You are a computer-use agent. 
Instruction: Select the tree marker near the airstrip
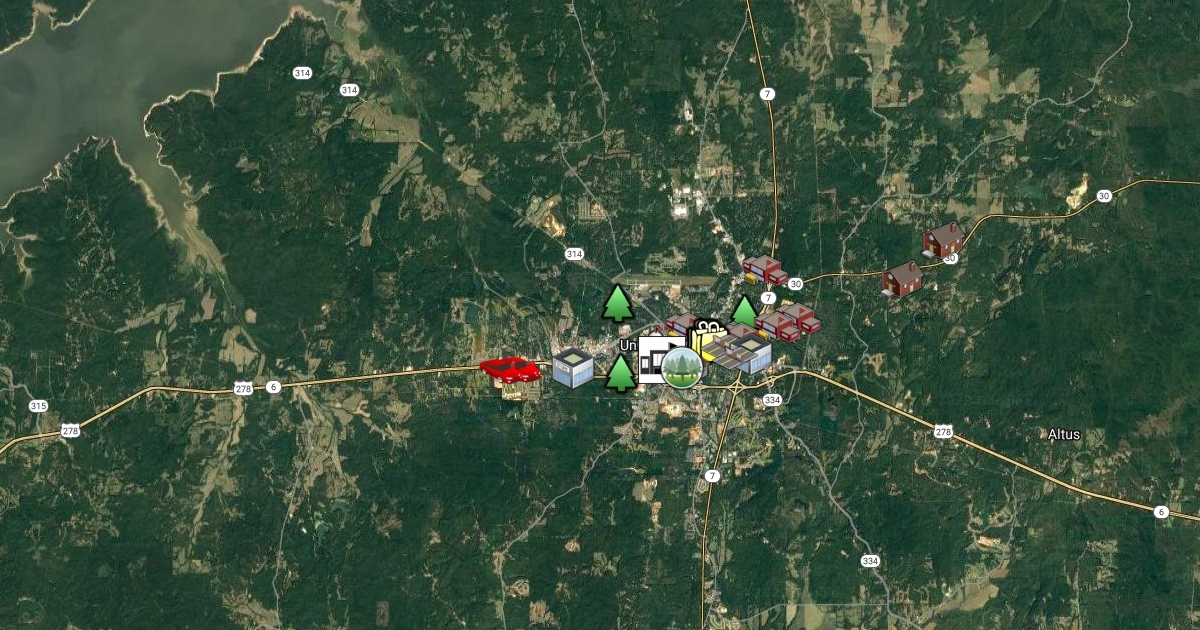click(x=619, y=302)
